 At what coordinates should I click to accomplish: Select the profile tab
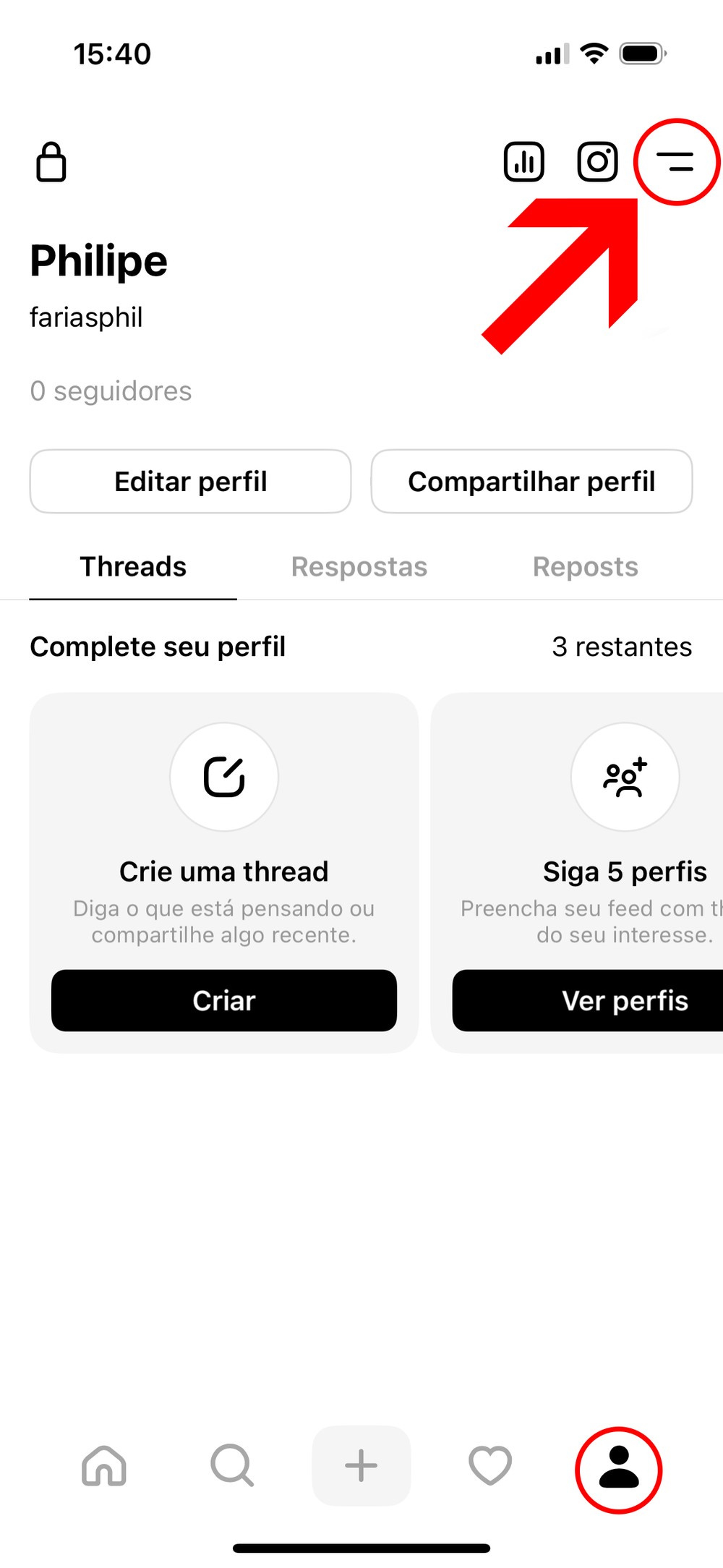(x=619, y=1469)
